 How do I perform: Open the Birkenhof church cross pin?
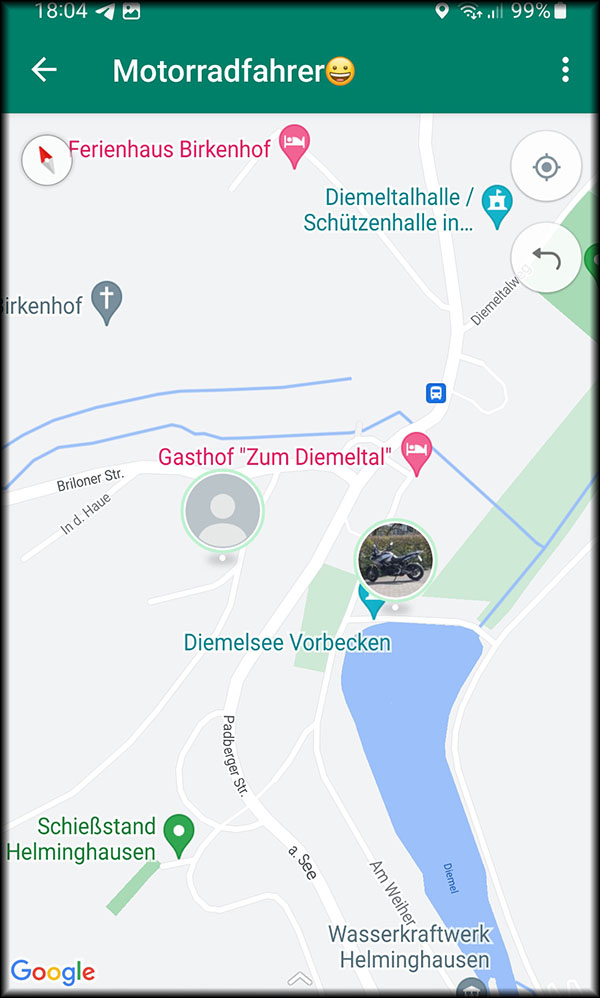[106, 303]
